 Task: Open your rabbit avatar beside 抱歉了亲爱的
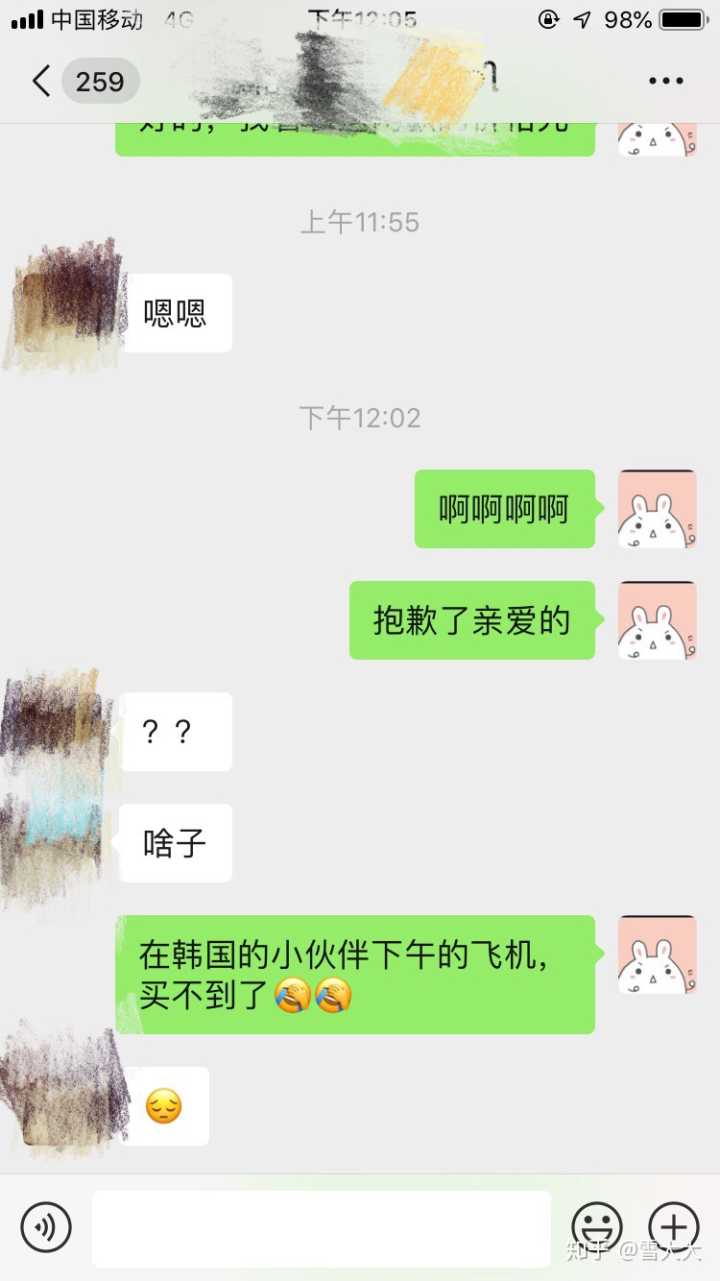tap(657, 620)
